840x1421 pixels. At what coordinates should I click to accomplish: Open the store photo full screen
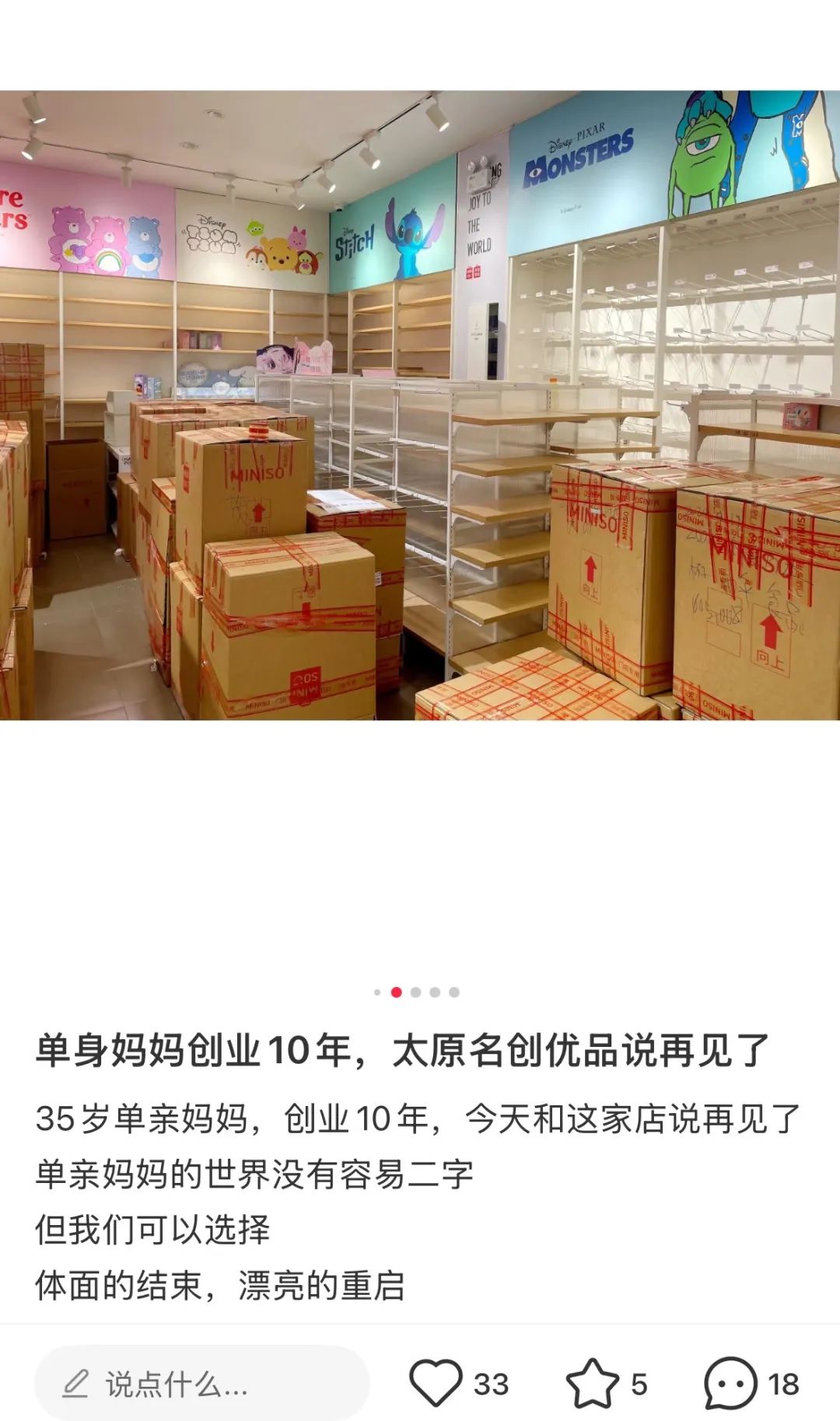420,404
